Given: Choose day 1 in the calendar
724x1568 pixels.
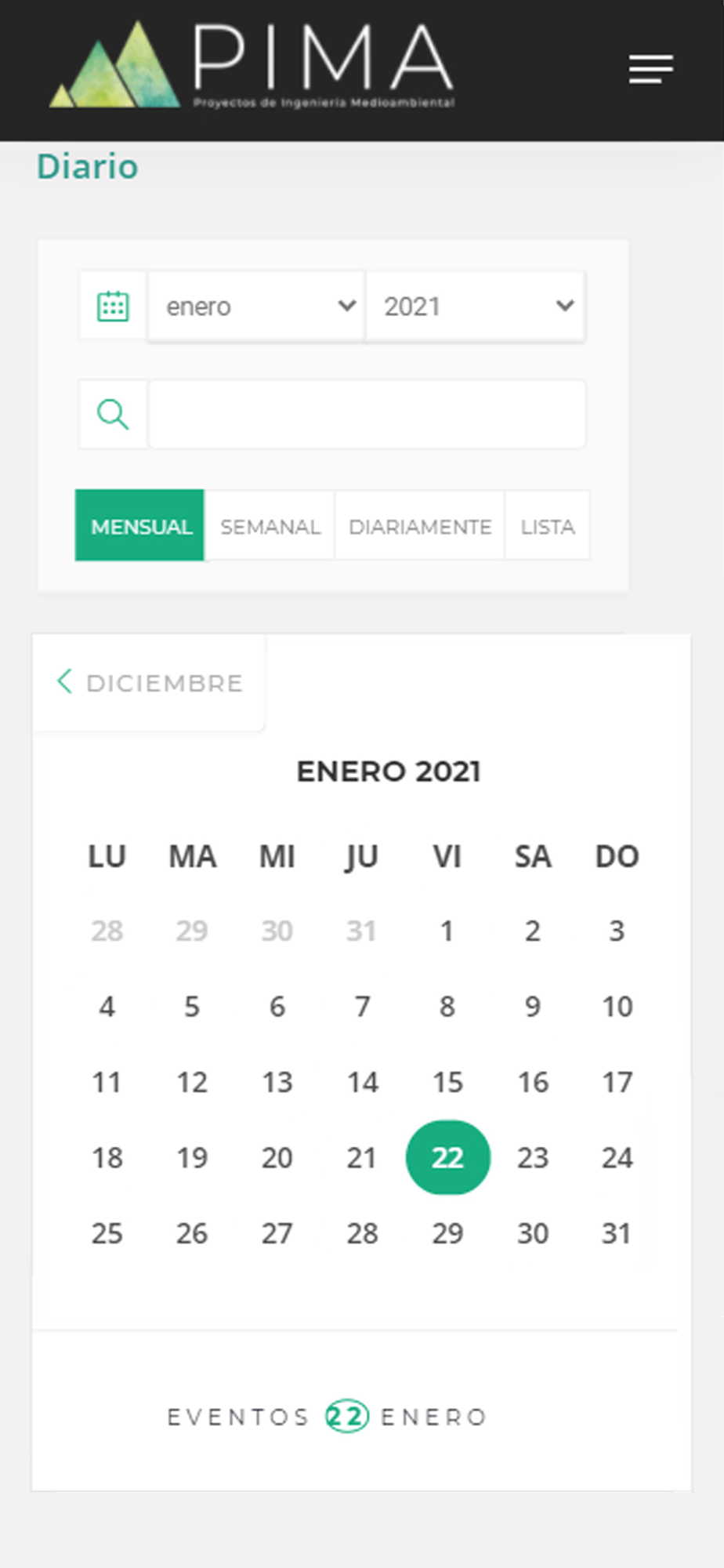Looking at the screenshot, I should click(448, 931).
